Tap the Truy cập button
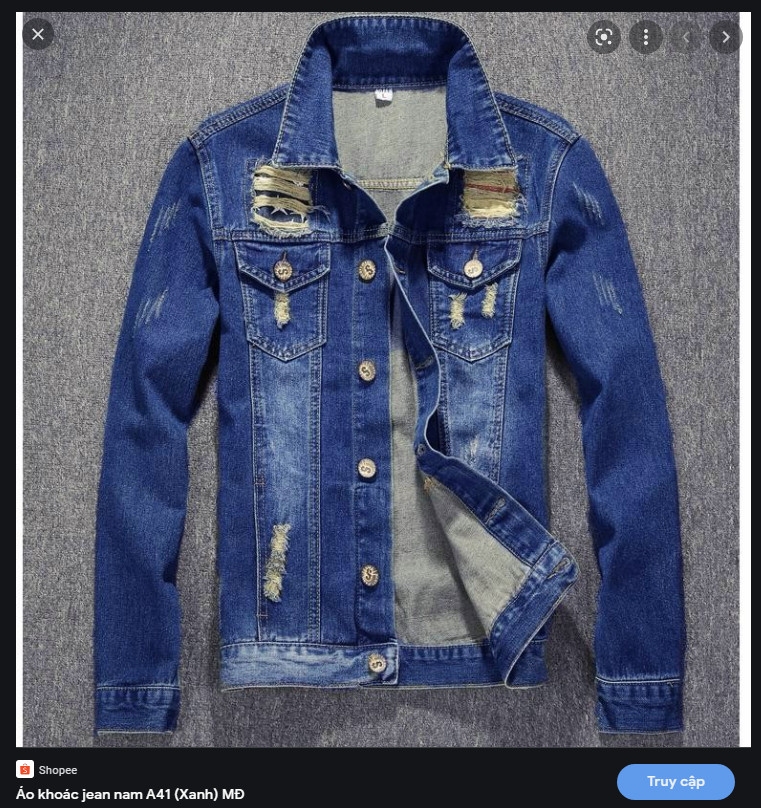 675,782
